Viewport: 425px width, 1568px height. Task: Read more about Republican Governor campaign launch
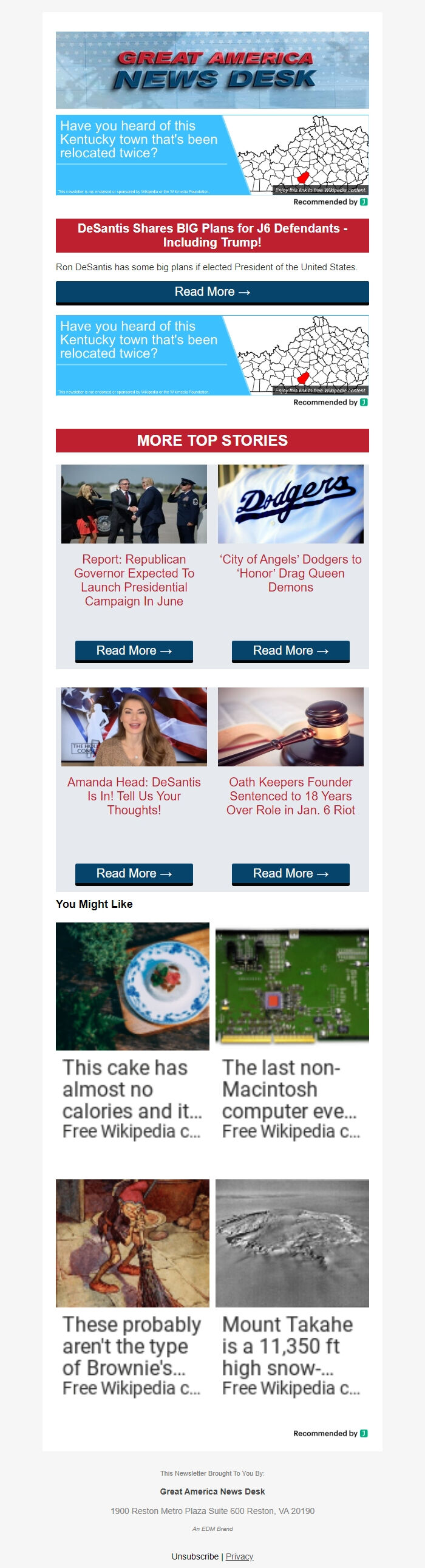click(134, 650)
